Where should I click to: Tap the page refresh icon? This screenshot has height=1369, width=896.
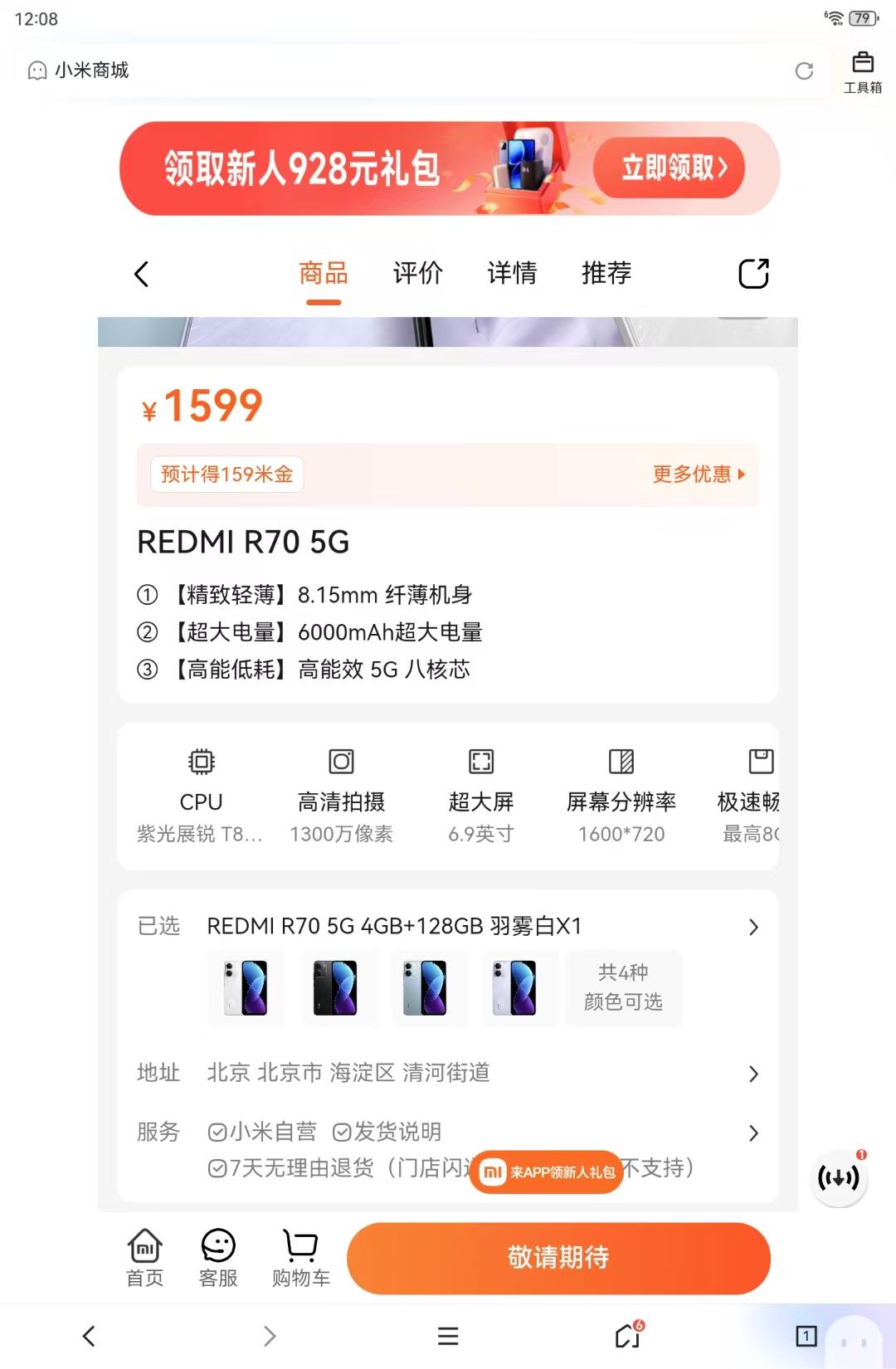[803, 72]
